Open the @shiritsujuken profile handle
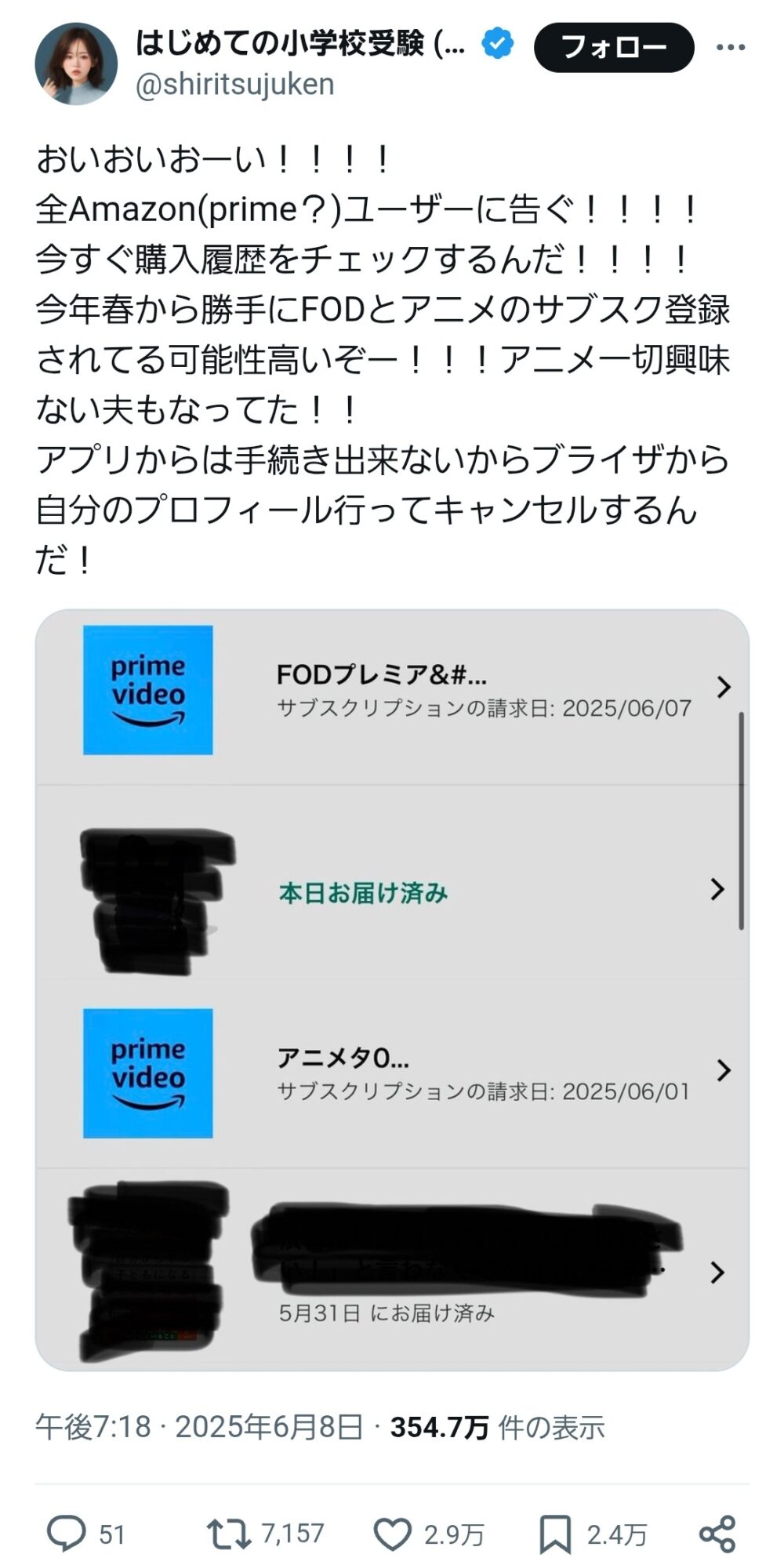This screenshot has height=1565, width=784. [x=235, y=84]
